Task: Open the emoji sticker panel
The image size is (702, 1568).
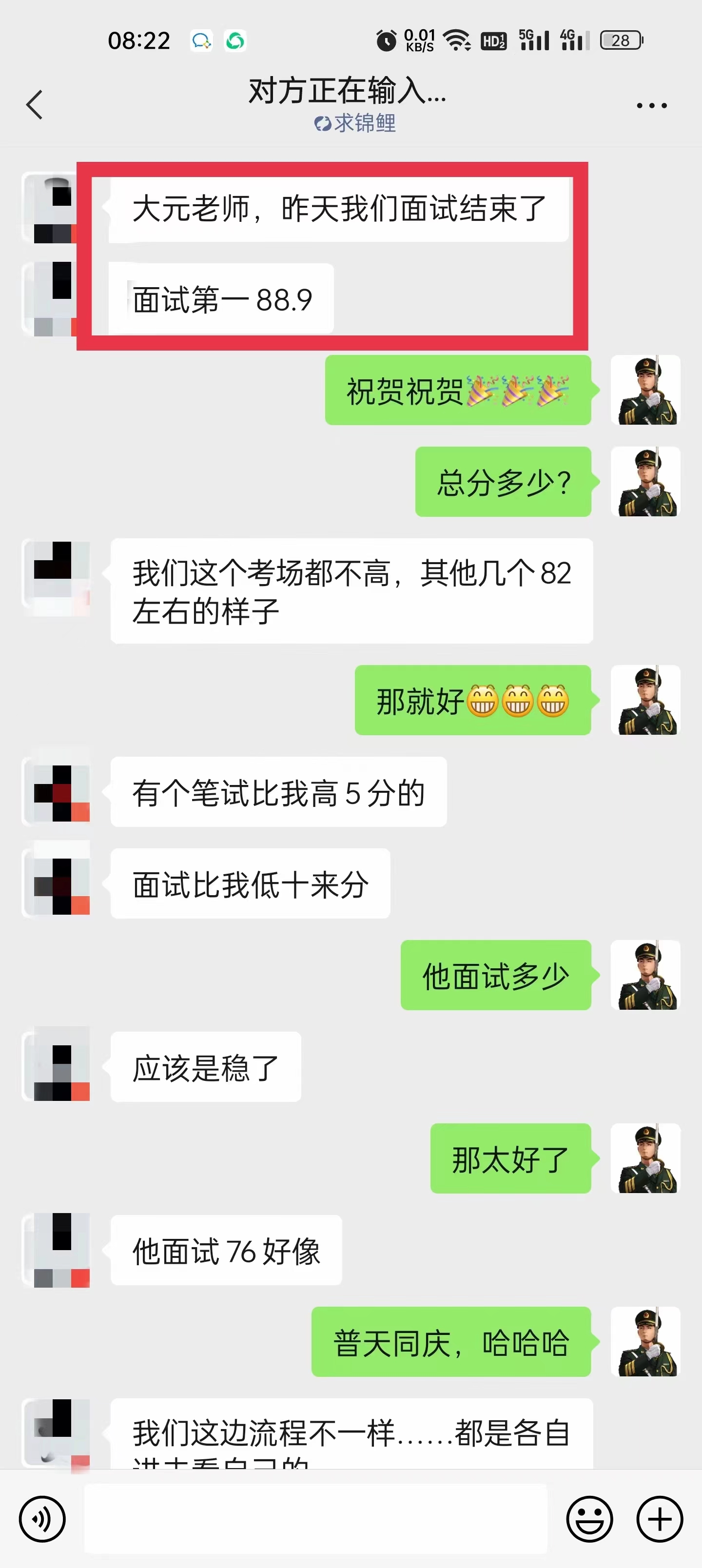Action: (x=589, y=1519)
